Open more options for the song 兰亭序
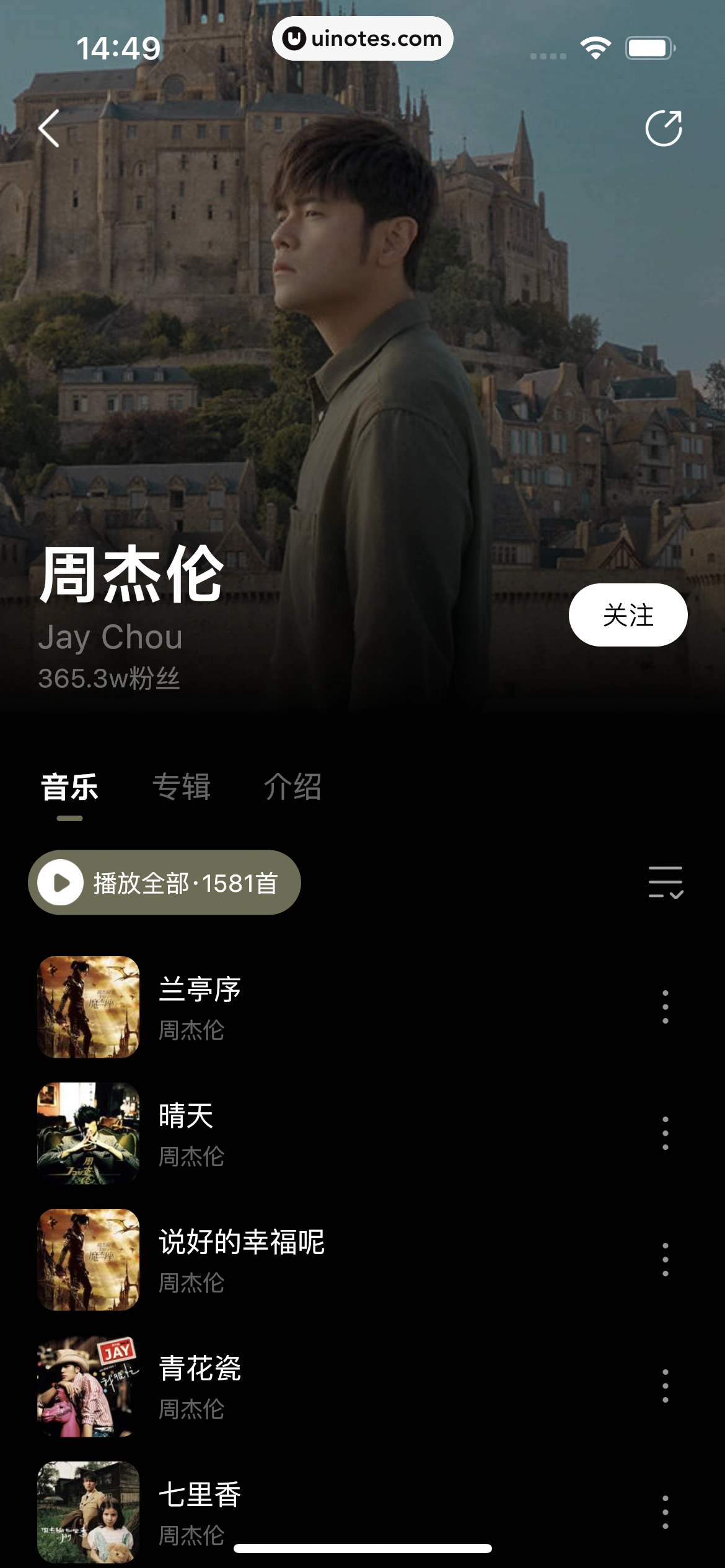 coord(666,1006)
